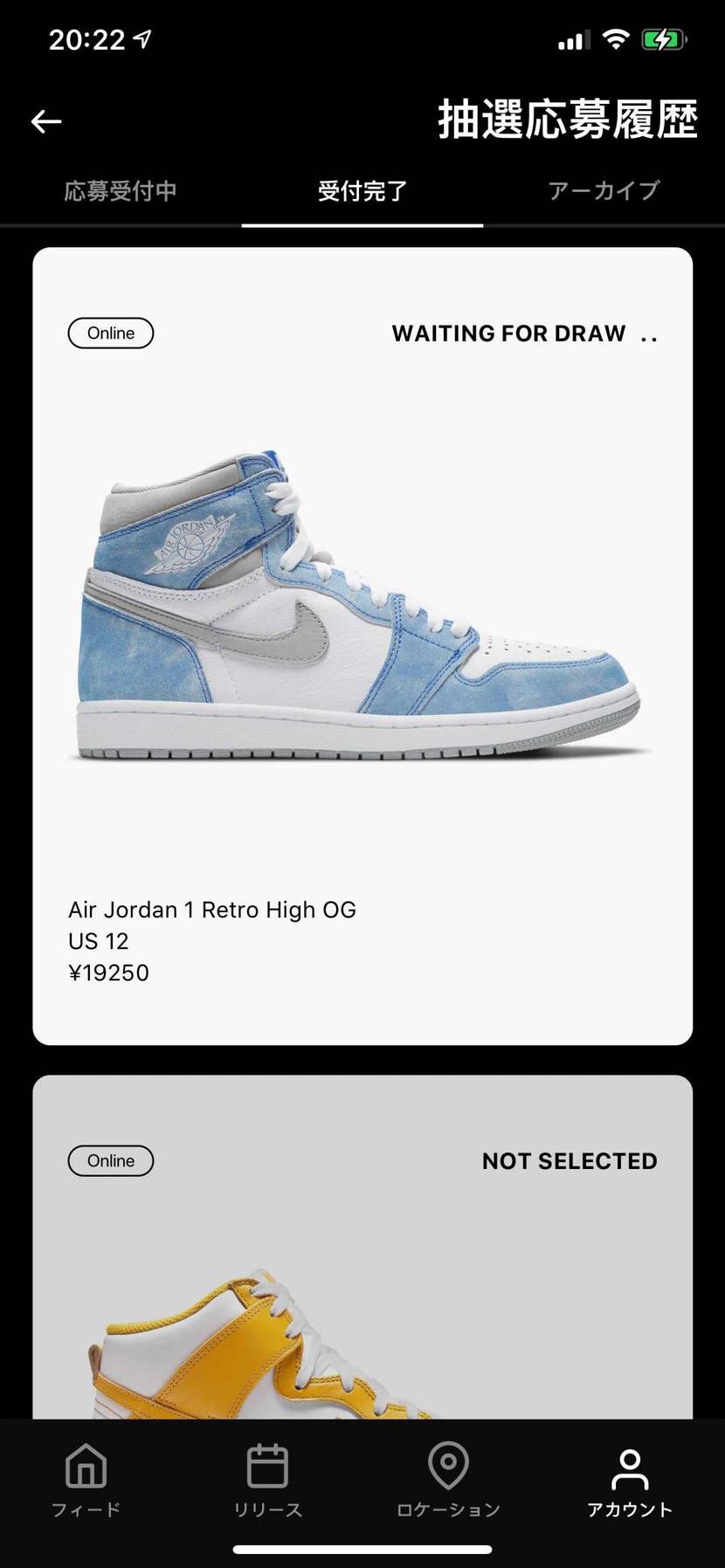The width and height of the screenshot is (725, 1568).
Task: Select the 受付完了 tab
Action: 362,191
